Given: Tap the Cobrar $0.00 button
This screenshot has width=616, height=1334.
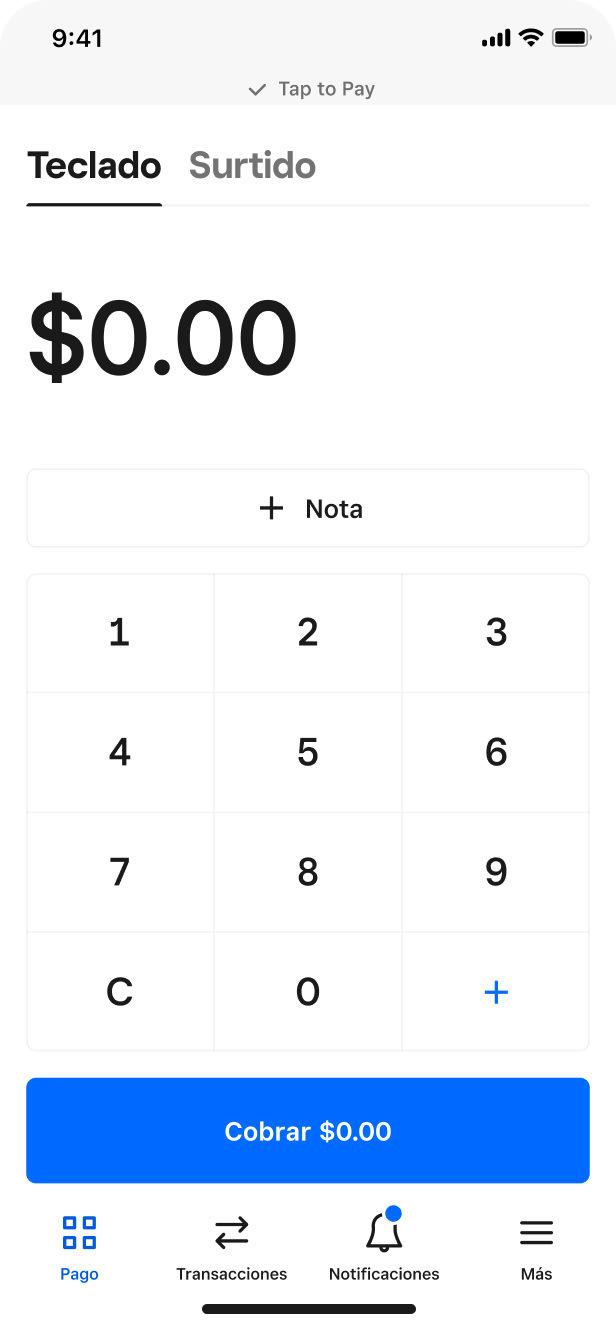Looking at the screenshot, I should [x=308, y=1131].
